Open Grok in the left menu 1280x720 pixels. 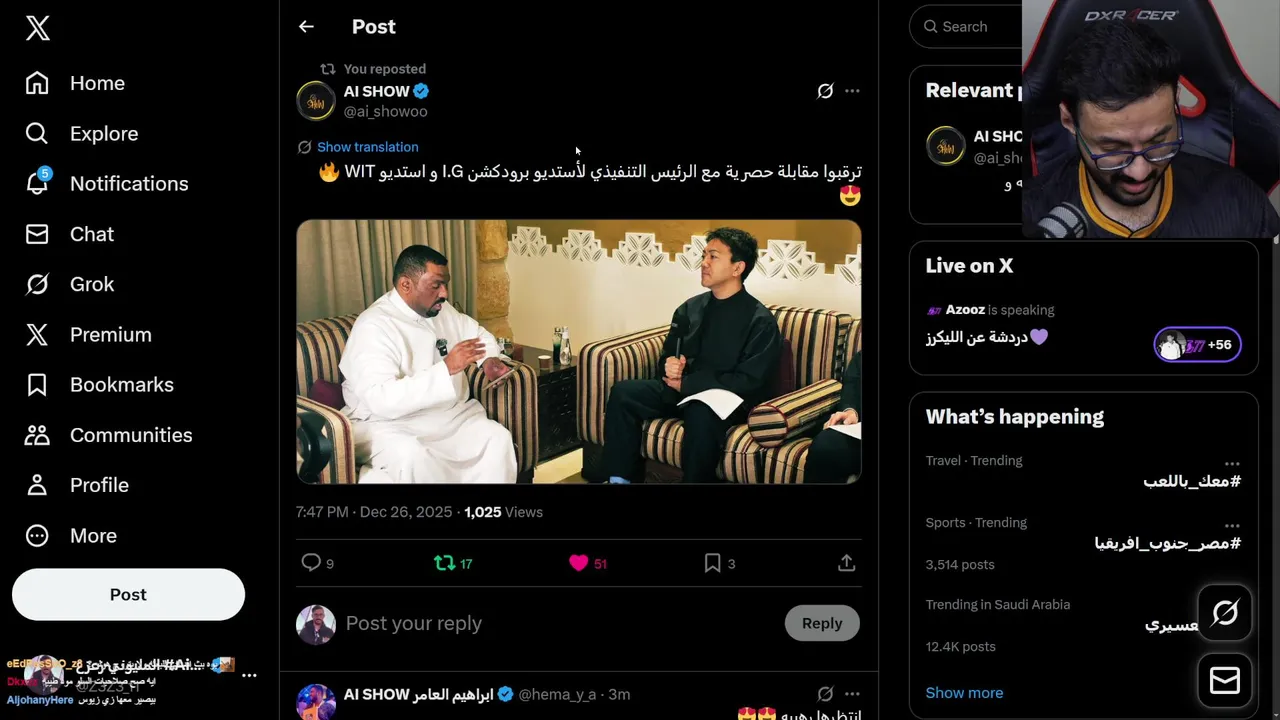point(91,284)
